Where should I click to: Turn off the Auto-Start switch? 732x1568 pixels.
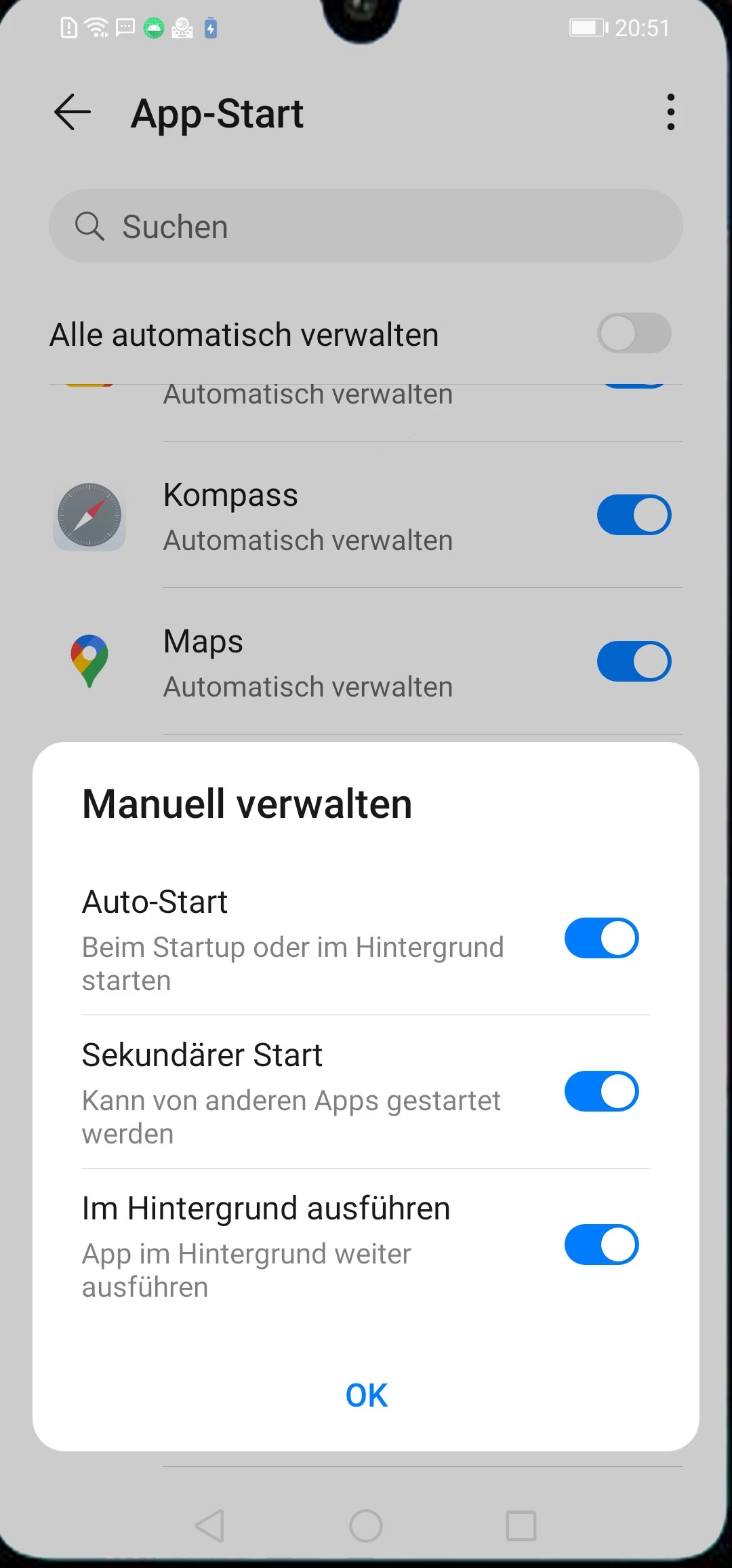pyautogui.click(x=601, y=938)
